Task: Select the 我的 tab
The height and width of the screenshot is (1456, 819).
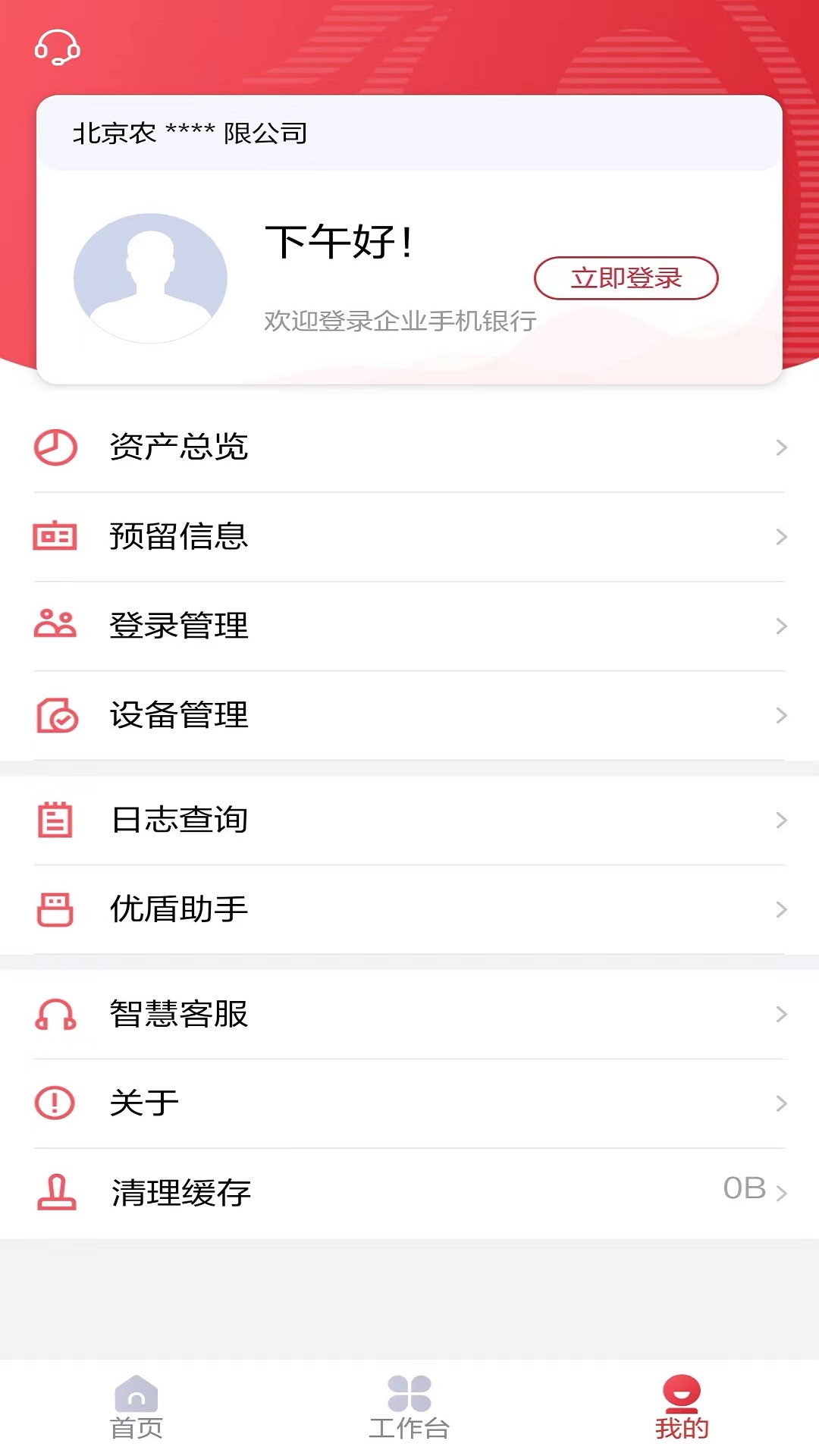Action: coord(682,1407)
